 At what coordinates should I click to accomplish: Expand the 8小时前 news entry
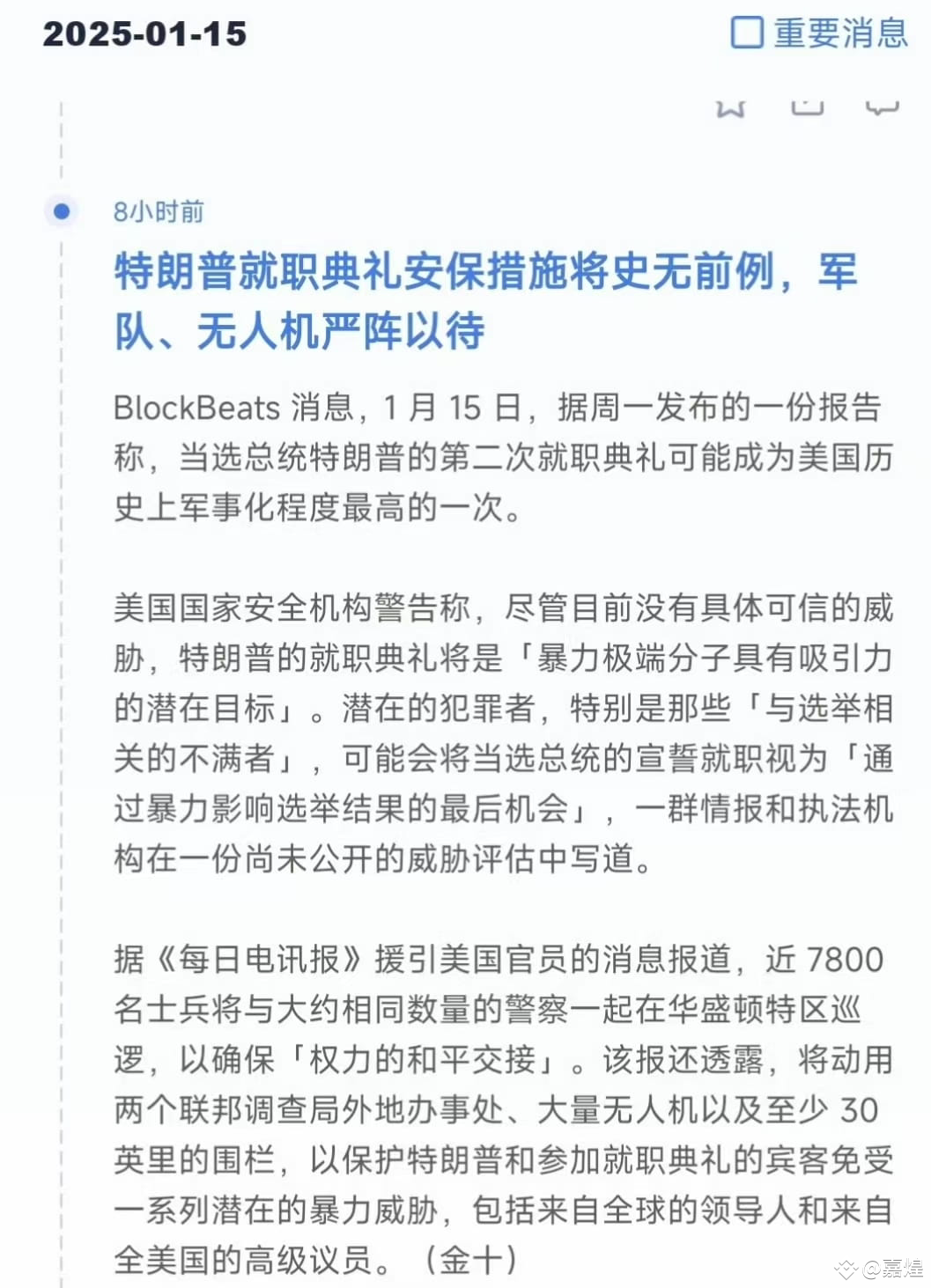point(157,210)
